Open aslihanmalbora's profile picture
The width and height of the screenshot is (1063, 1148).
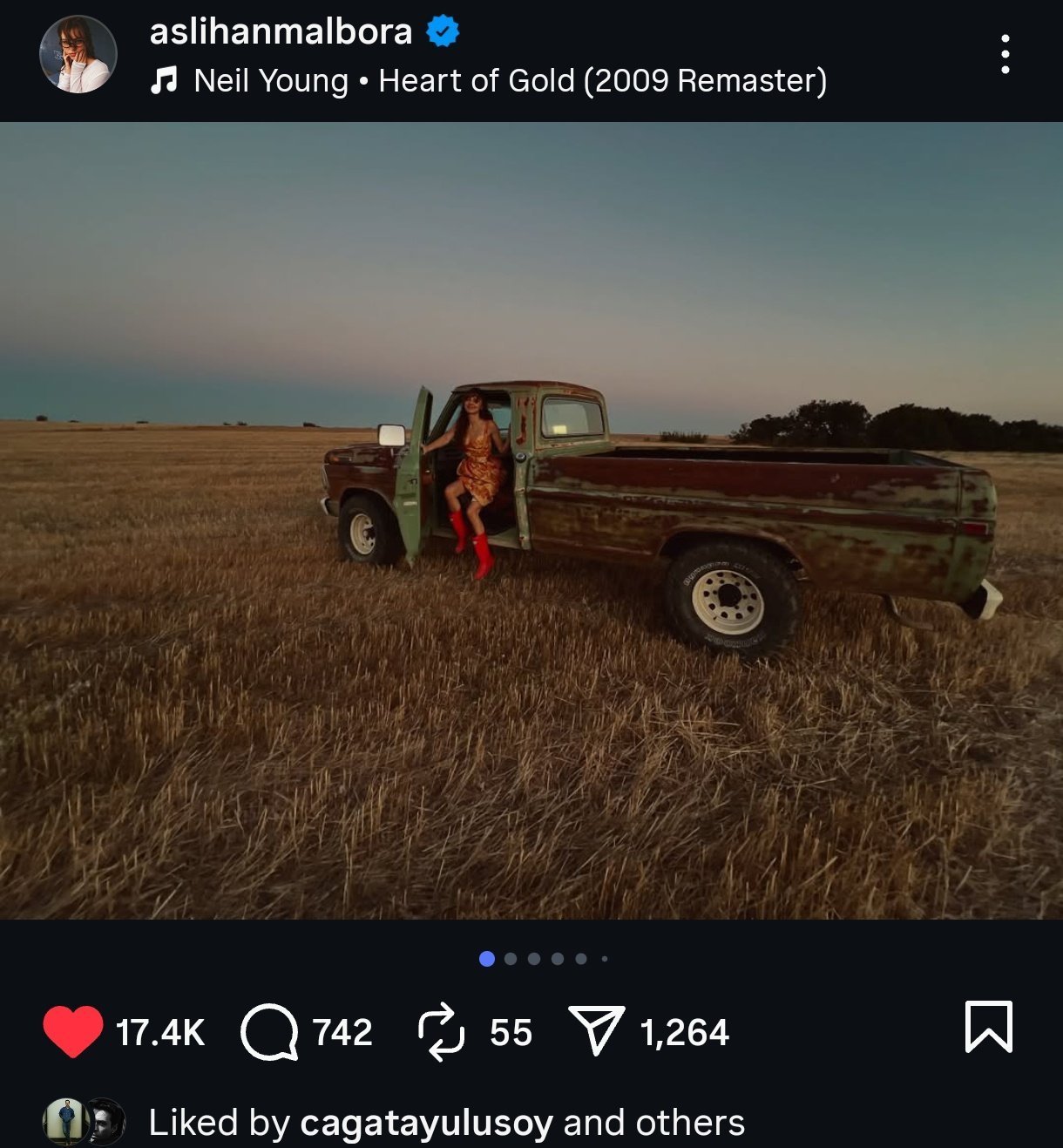pos(78,54)
